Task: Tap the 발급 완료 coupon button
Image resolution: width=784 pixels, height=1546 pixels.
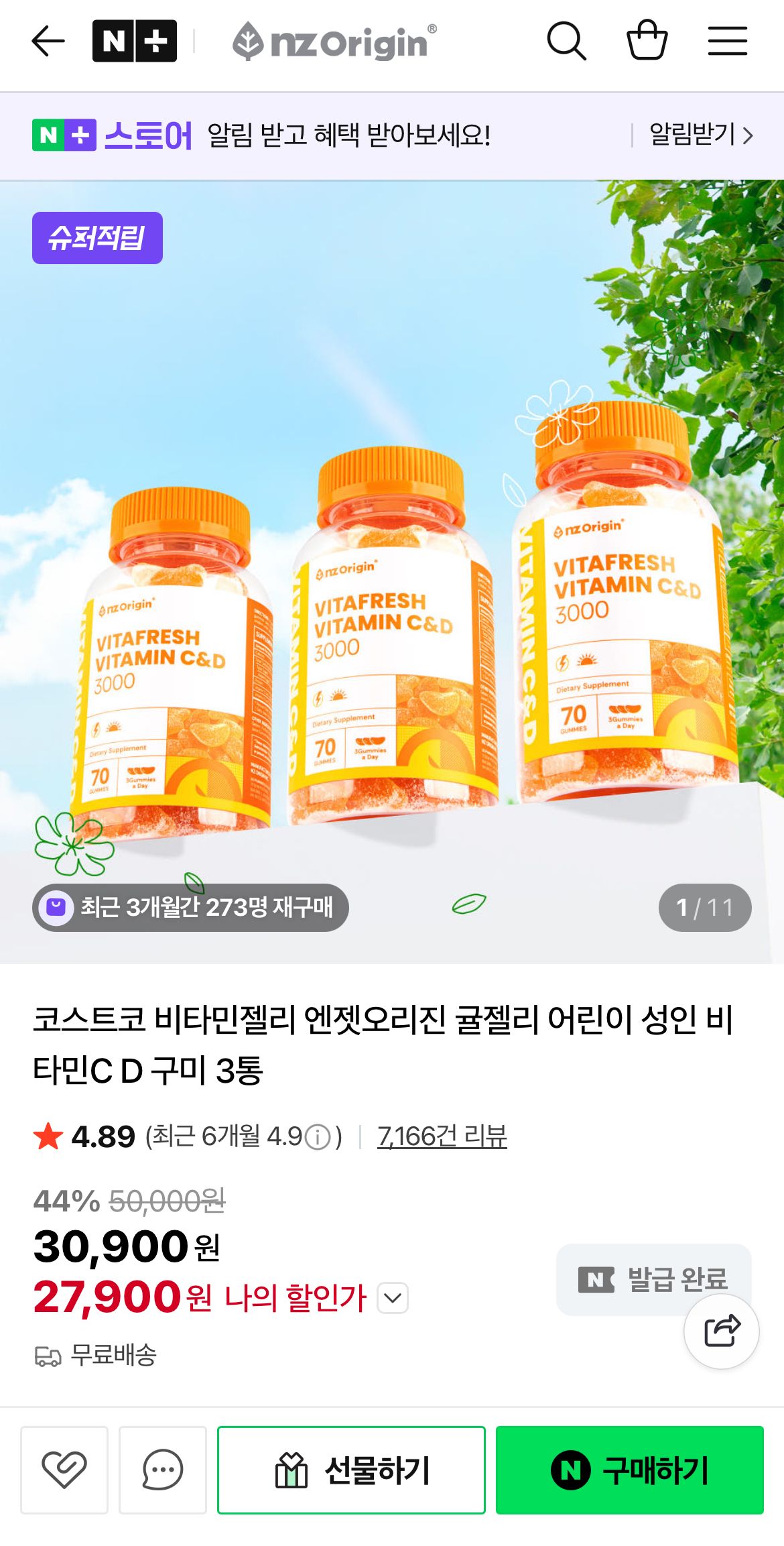Action: 653,1279
